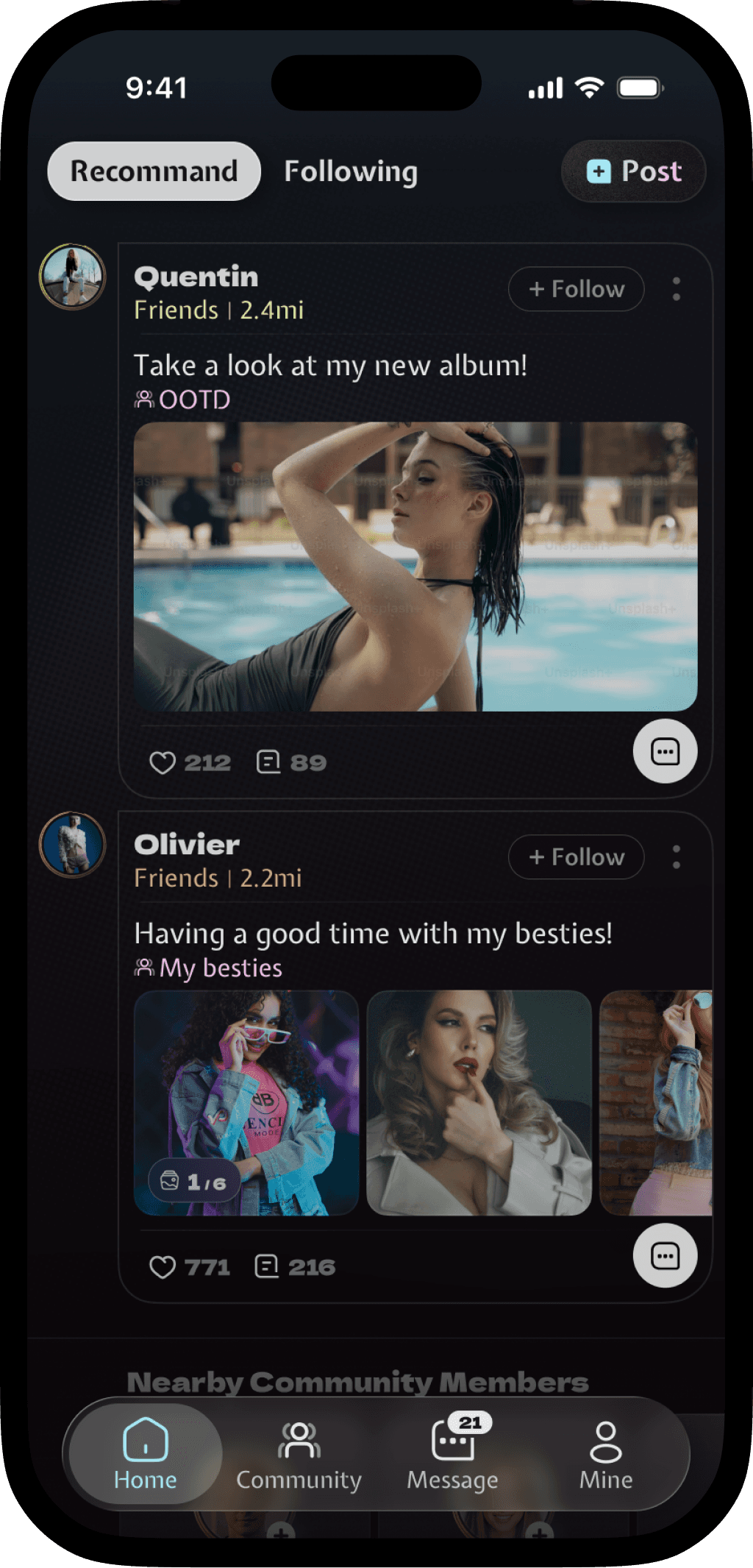Go to the Community tab
753x1568 pixels.
(x=299, y=1455)
